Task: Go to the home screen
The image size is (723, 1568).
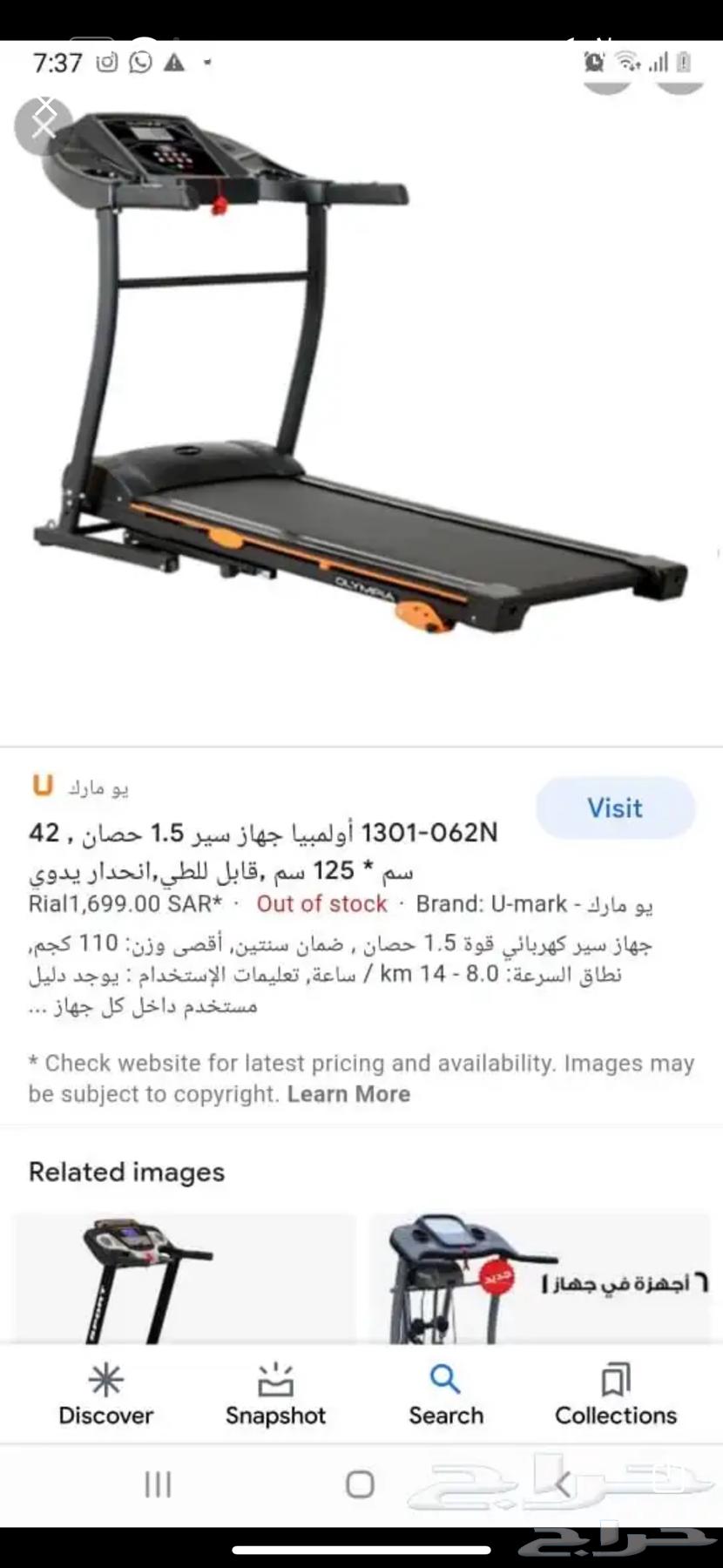Action: click(360, 1484)
